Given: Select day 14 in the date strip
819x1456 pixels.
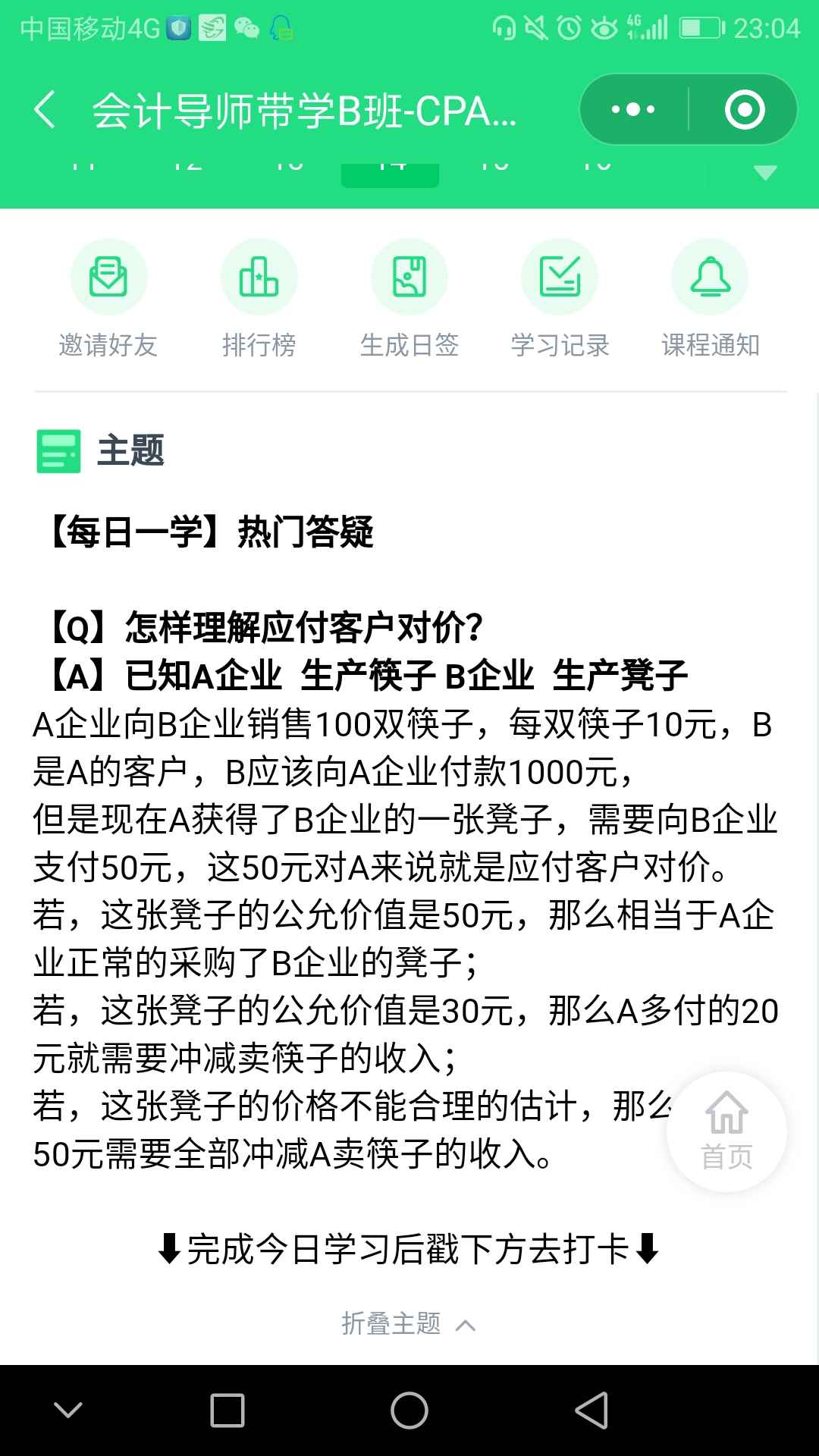Looking at the screenshot, I should click(391, 165).
